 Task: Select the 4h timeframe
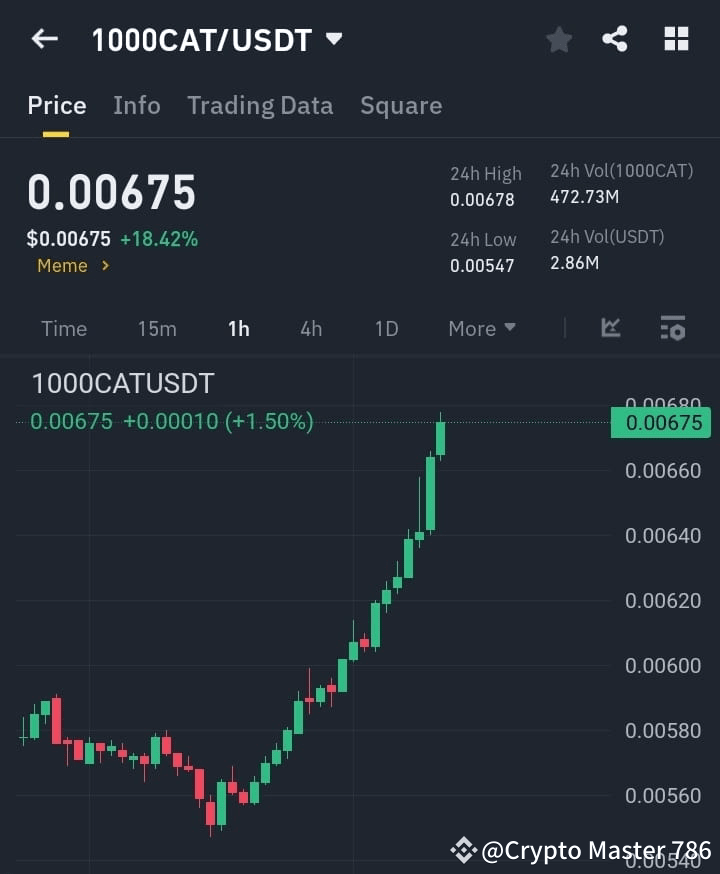click(x=310, y=328)
